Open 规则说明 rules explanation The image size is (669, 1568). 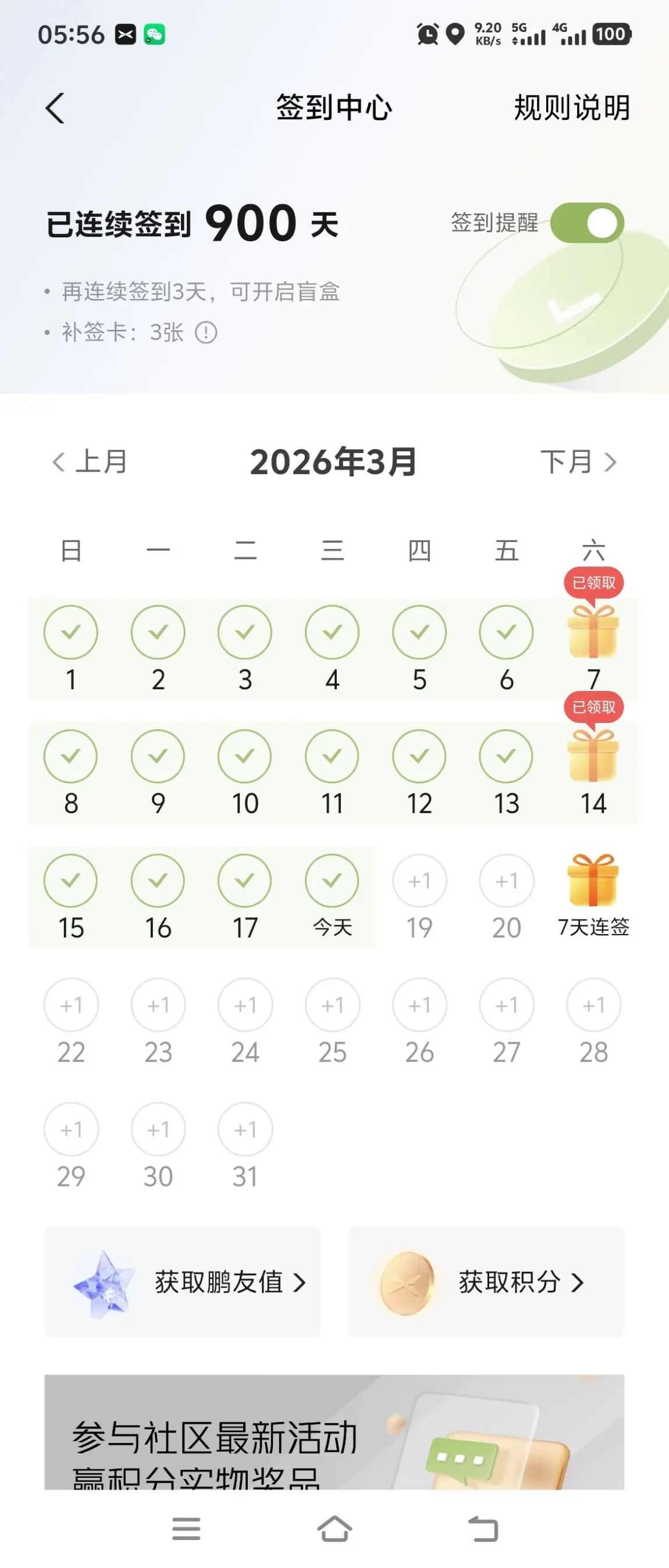[571, 108]
